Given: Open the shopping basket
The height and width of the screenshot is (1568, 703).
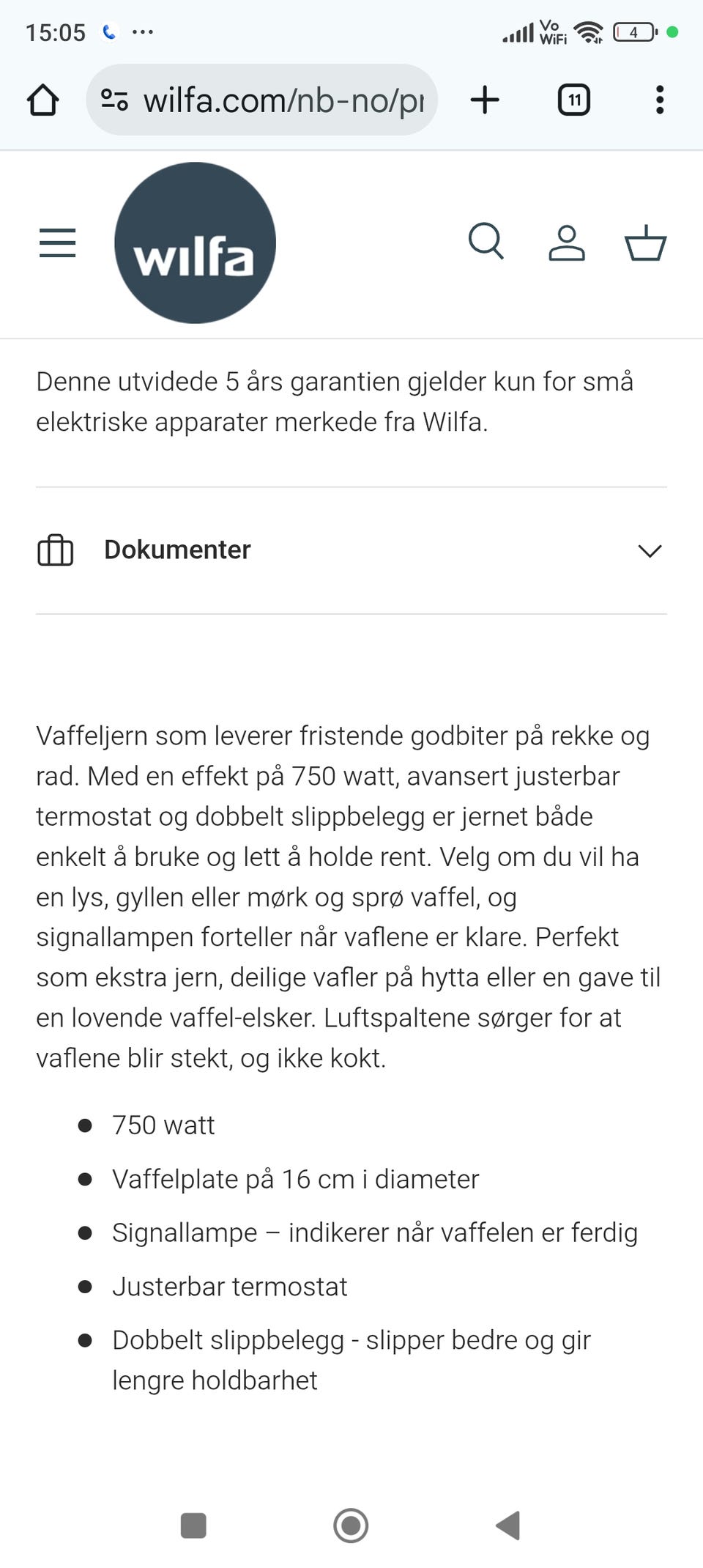Looking at the screenshot, I should coord(644,243).
